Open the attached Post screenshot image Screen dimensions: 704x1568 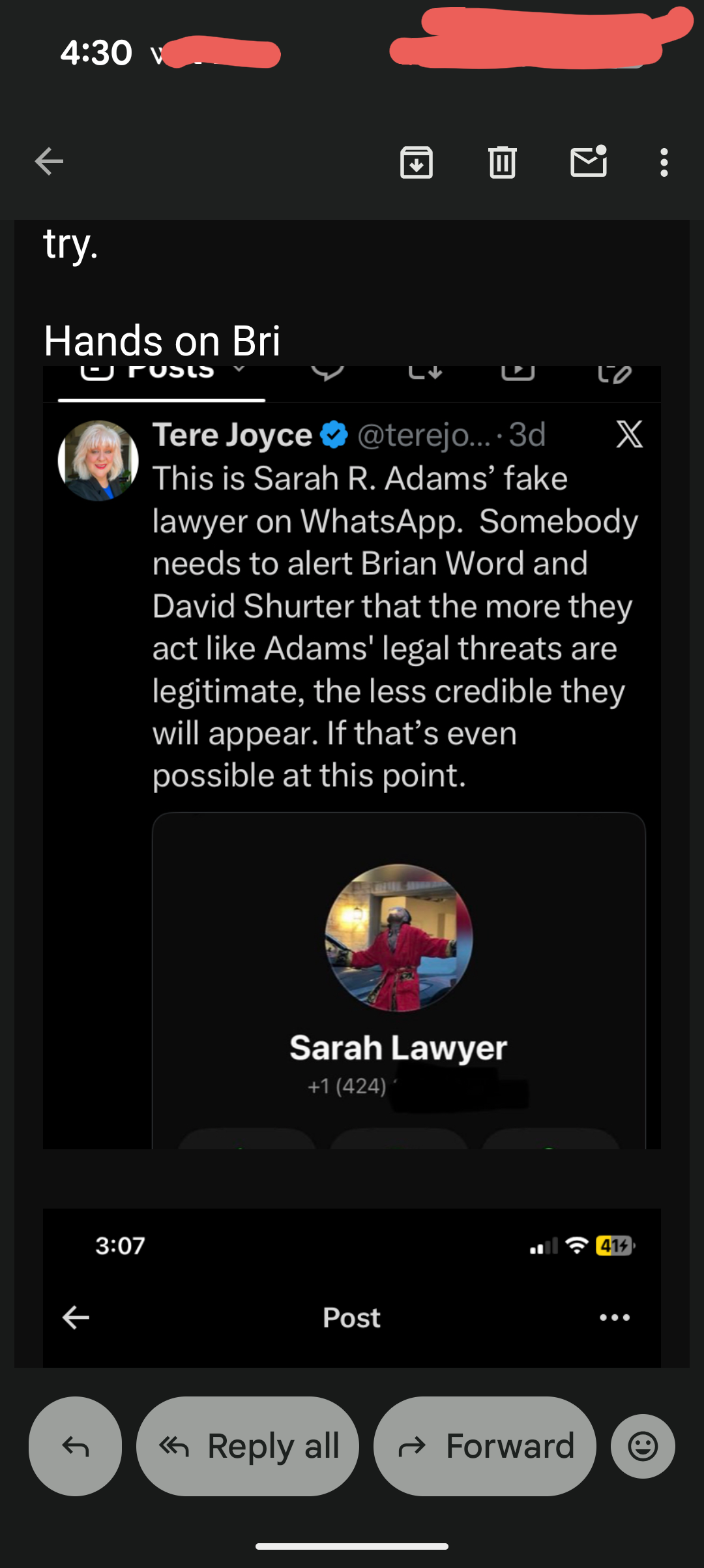pos(352,1288)
